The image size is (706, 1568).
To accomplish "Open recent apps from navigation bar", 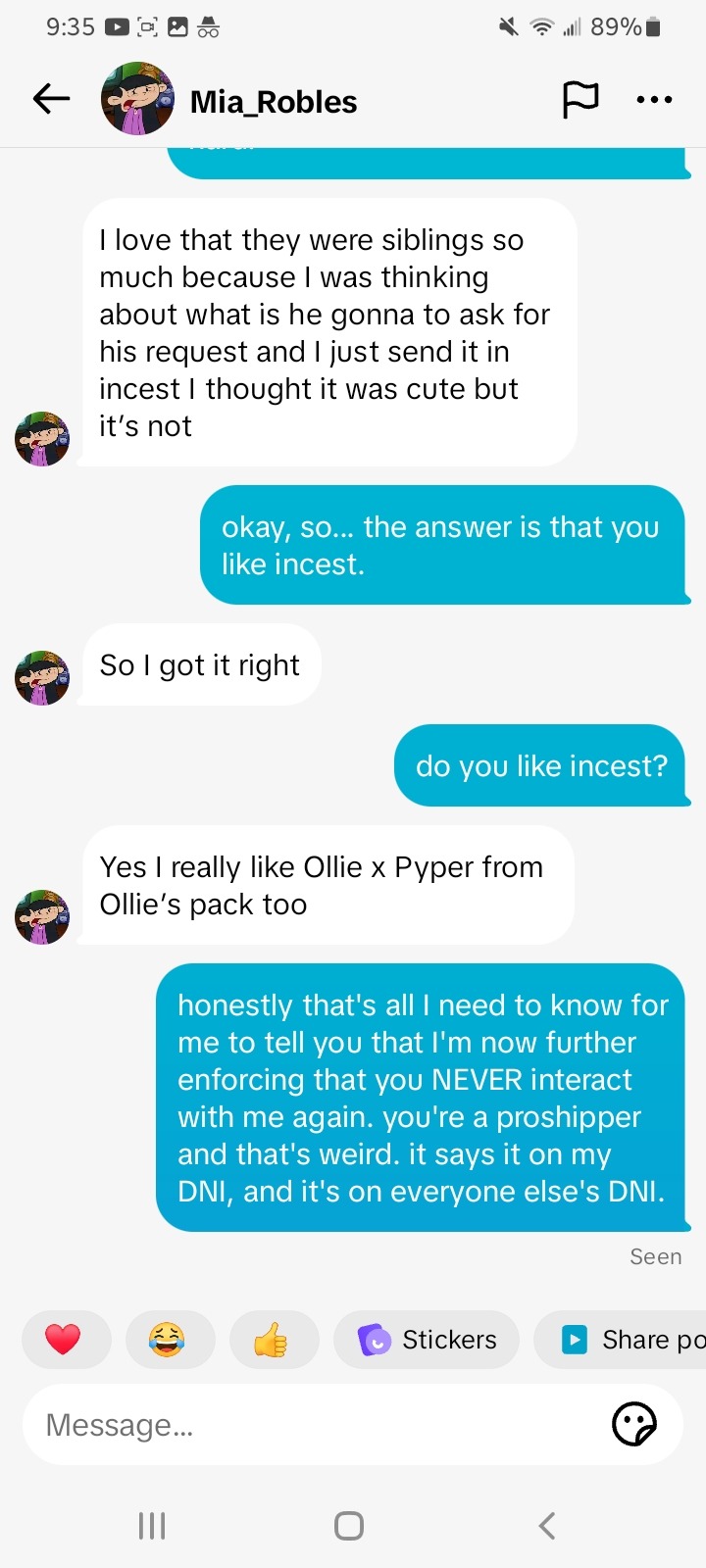I will [152, 1526].
